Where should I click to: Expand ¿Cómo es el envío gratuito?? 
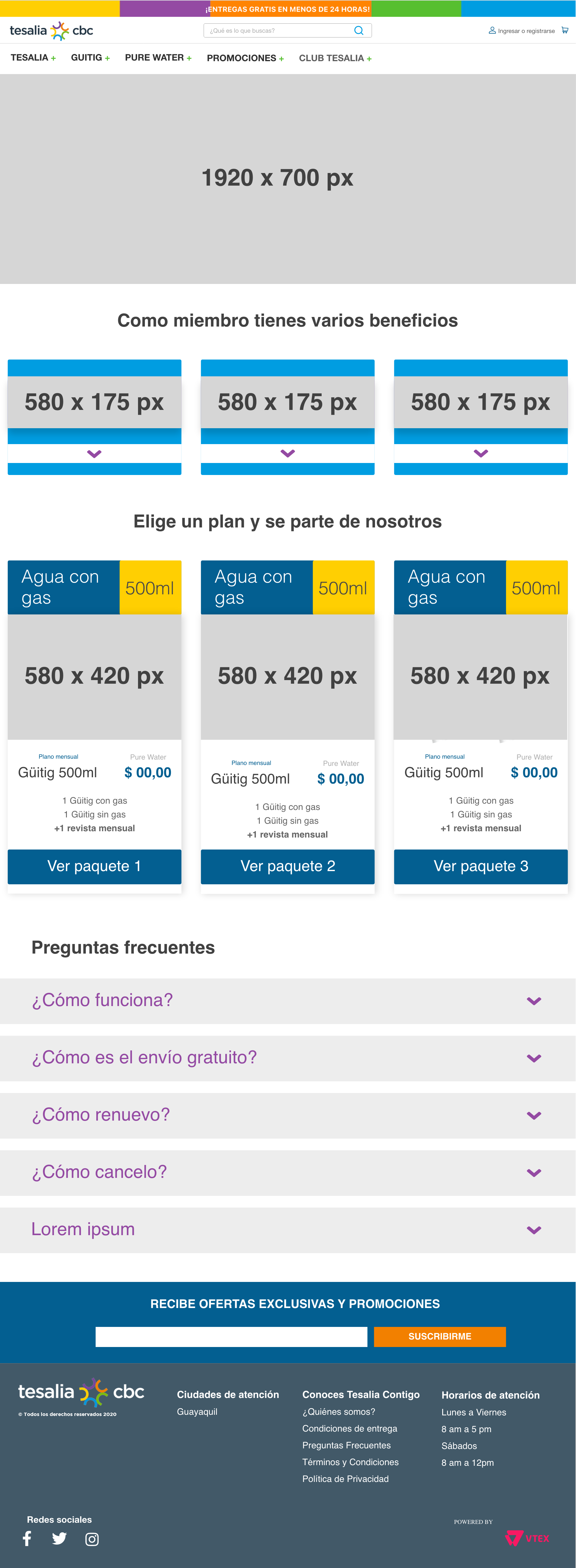(287, 1058)
